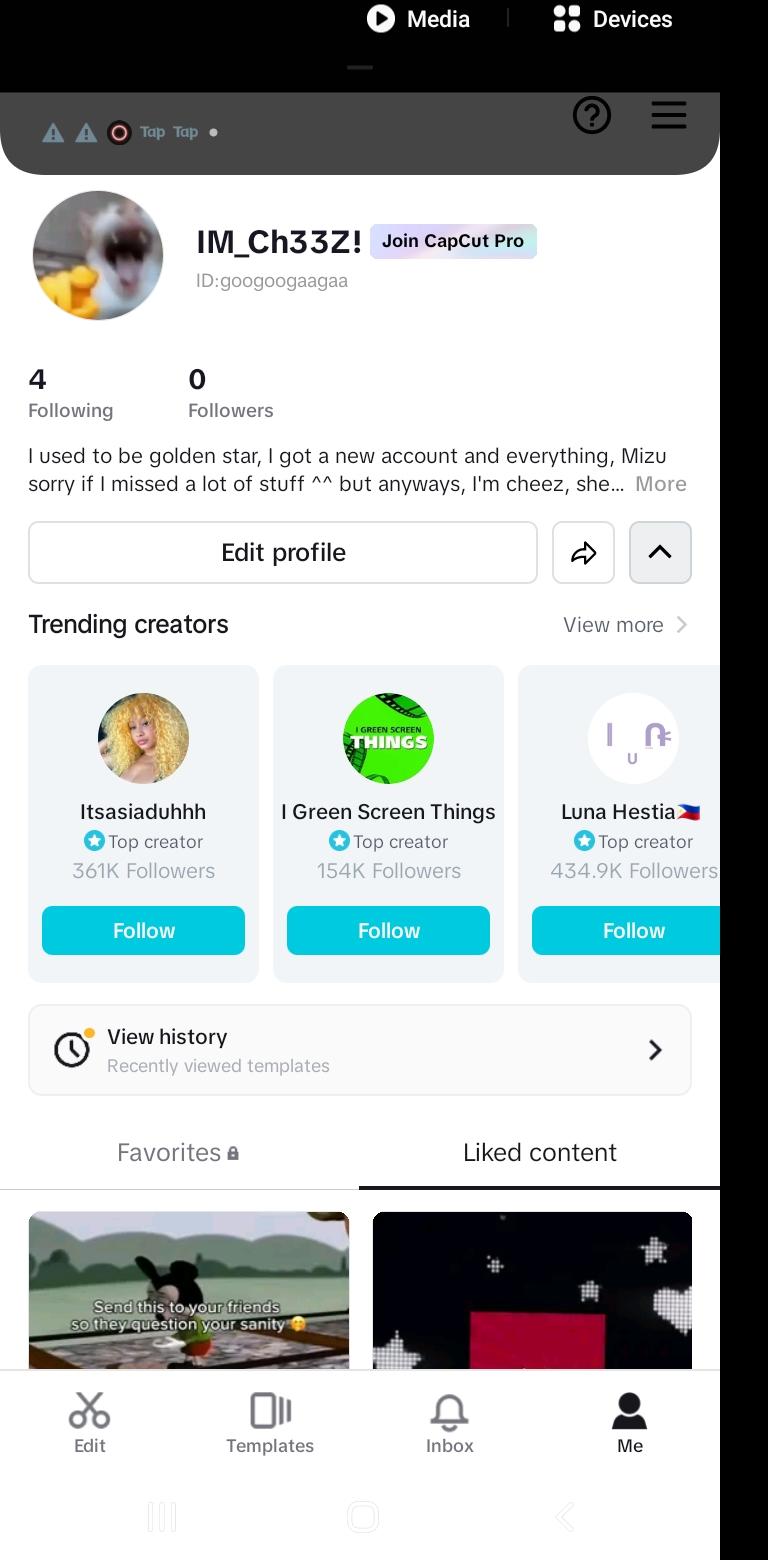Open the hamburger menu
This screenshot has height=1560, width=768.
(x=668, y=115)
